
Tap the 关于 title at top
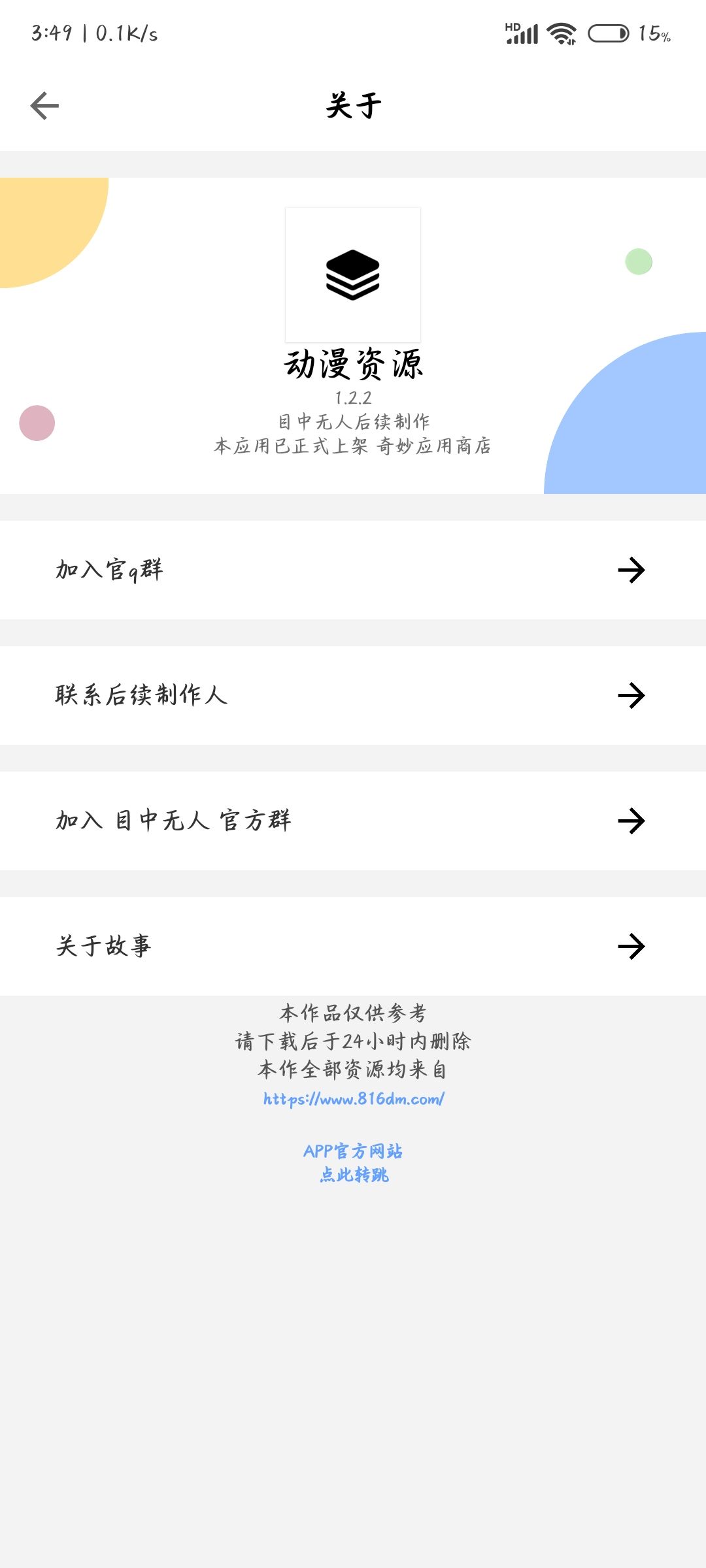point(353,105)
